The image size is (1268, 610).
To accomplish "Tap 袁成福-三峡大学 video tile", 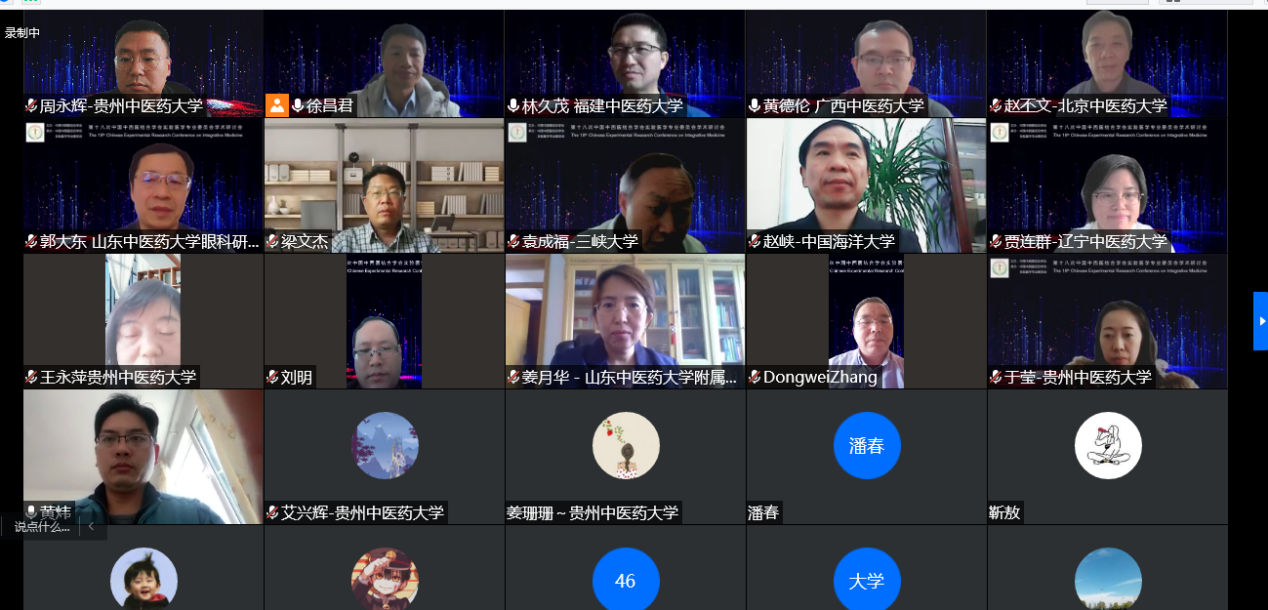I will (625, 185).
